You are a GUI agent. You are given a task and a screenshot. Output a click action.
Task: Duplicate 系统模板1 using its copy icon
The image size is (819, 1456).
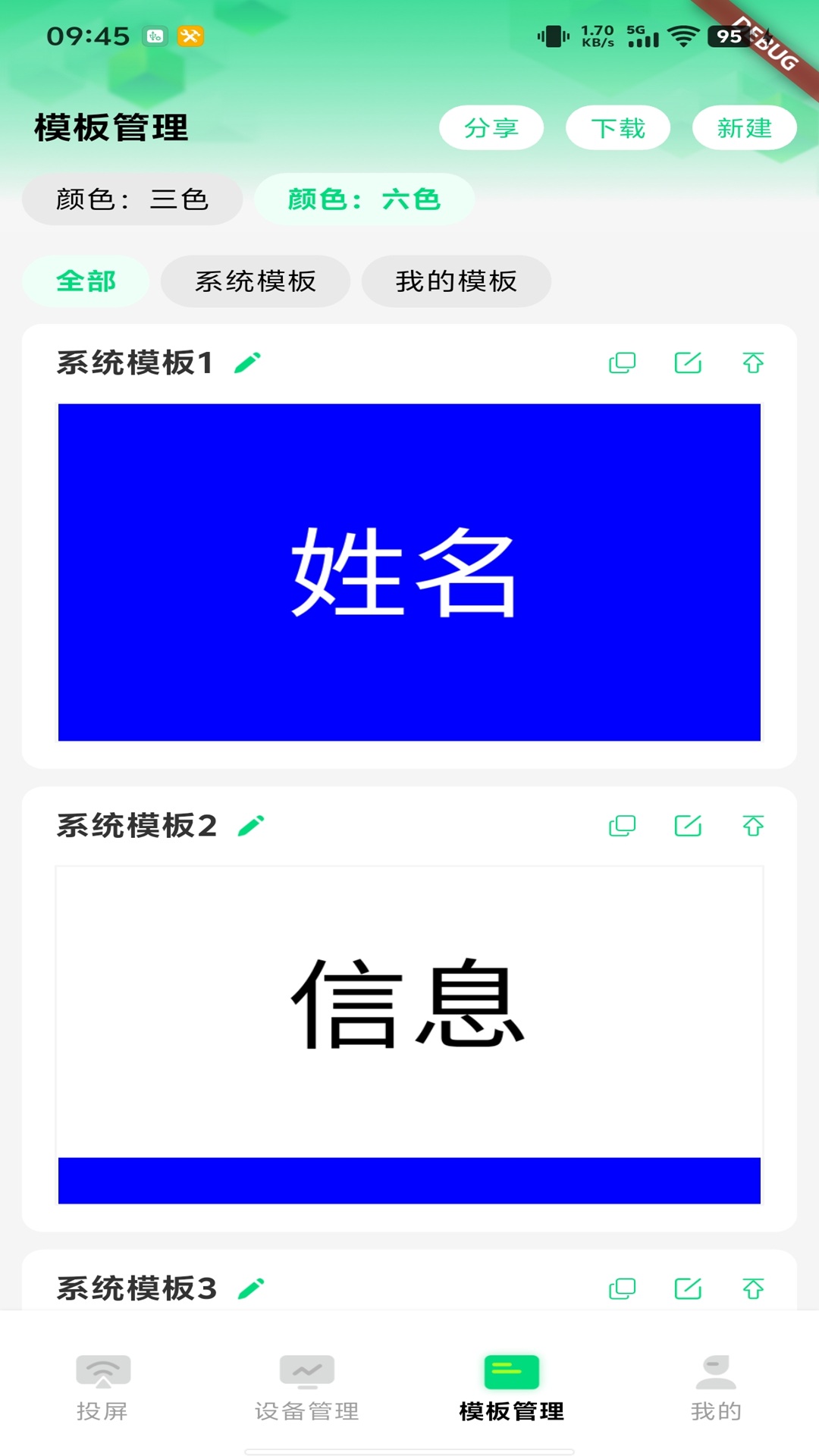[622, 362]
